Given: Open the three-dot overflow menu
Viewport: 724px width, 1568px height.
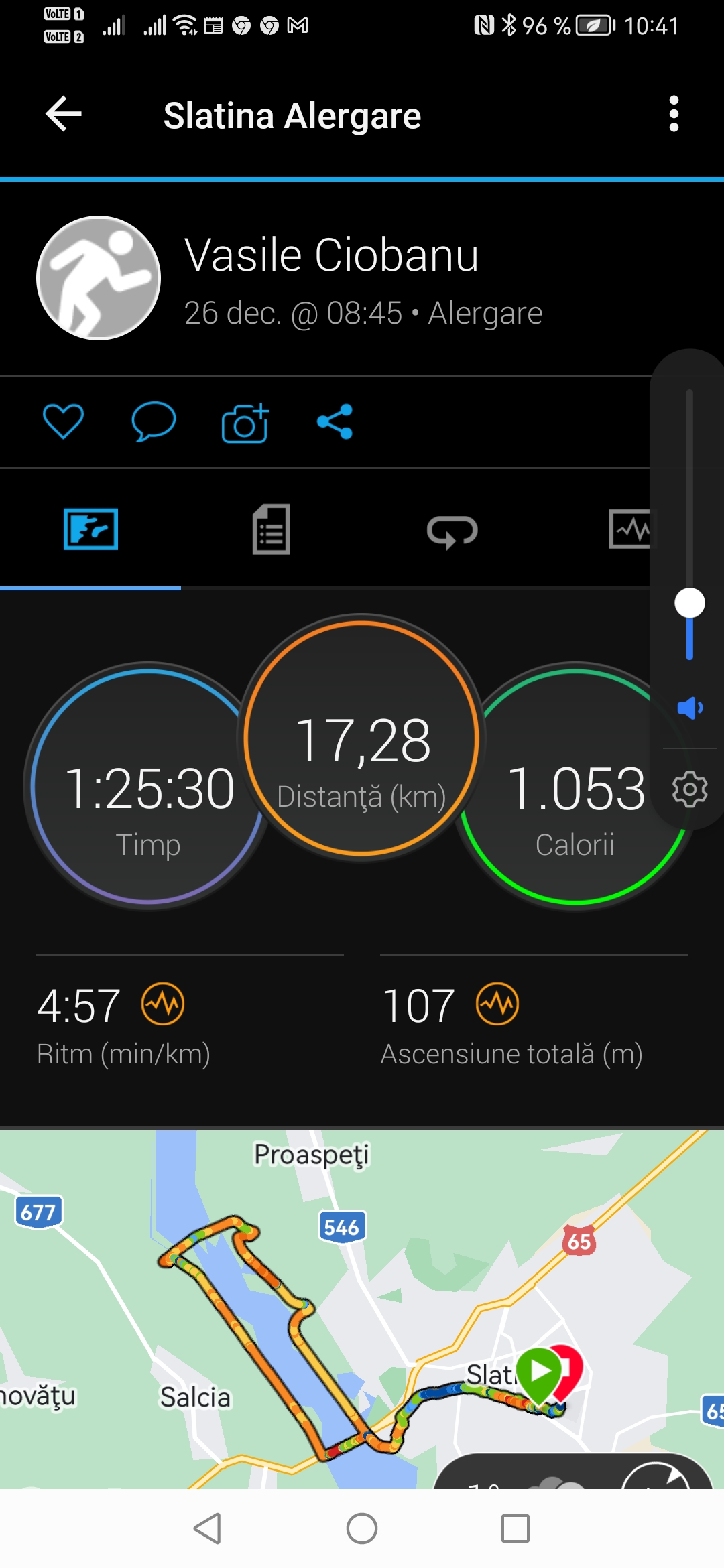Looking at the screenshot, I should (674, 114).
